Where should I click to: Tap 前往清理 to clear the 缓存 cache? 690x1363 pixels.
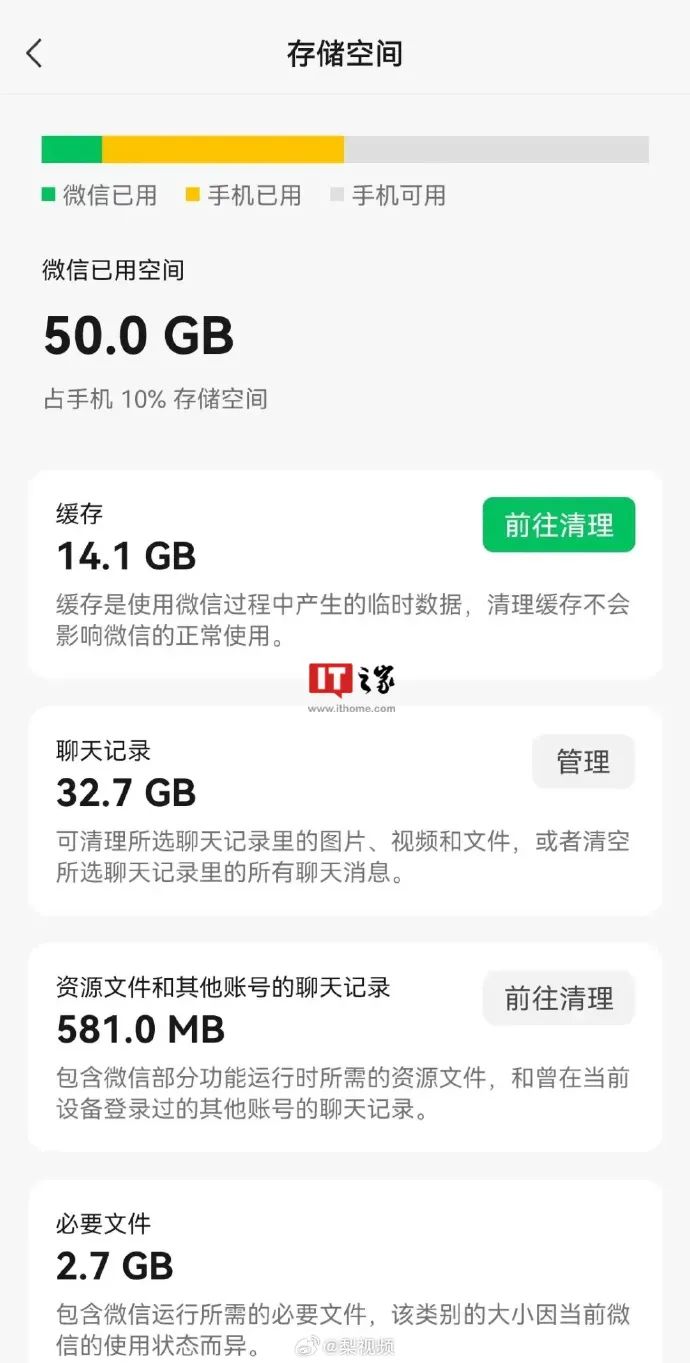tap(558, 525)
